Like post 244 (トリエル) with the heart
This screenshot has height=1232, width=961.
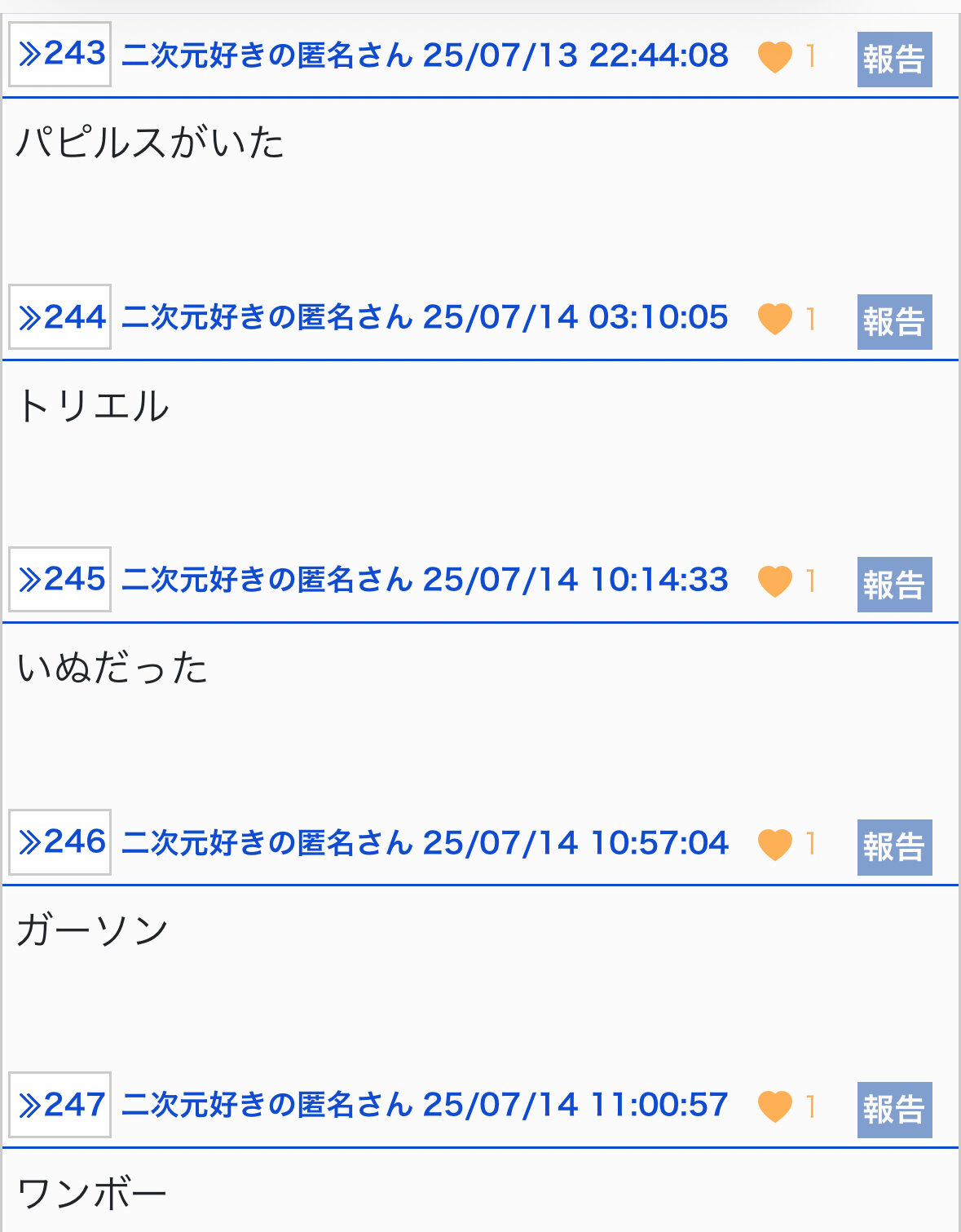tap(774, 319)
